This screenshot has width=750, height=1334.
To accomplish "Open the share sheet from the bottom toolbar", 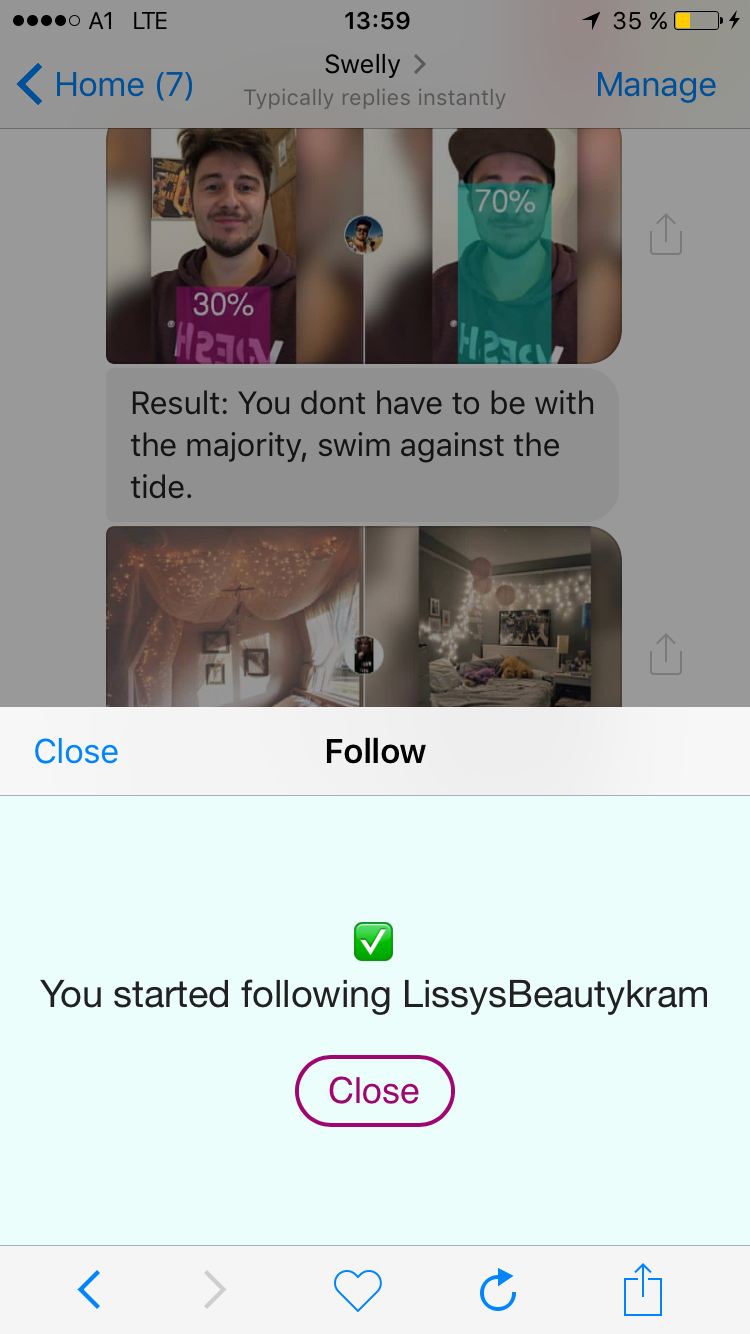I will pyautogui.click(x=643, y=1290).
